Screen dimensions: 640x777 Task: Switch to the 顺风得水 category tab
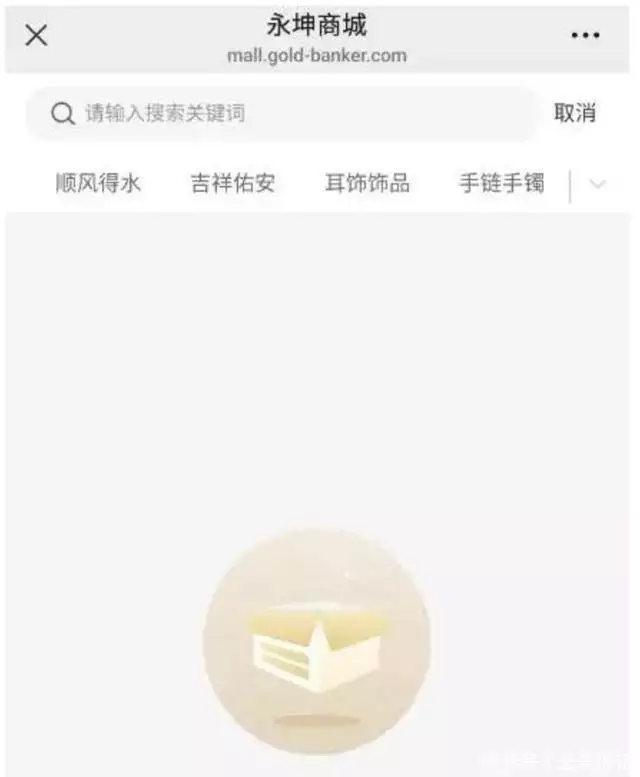(x=98, y=184)
